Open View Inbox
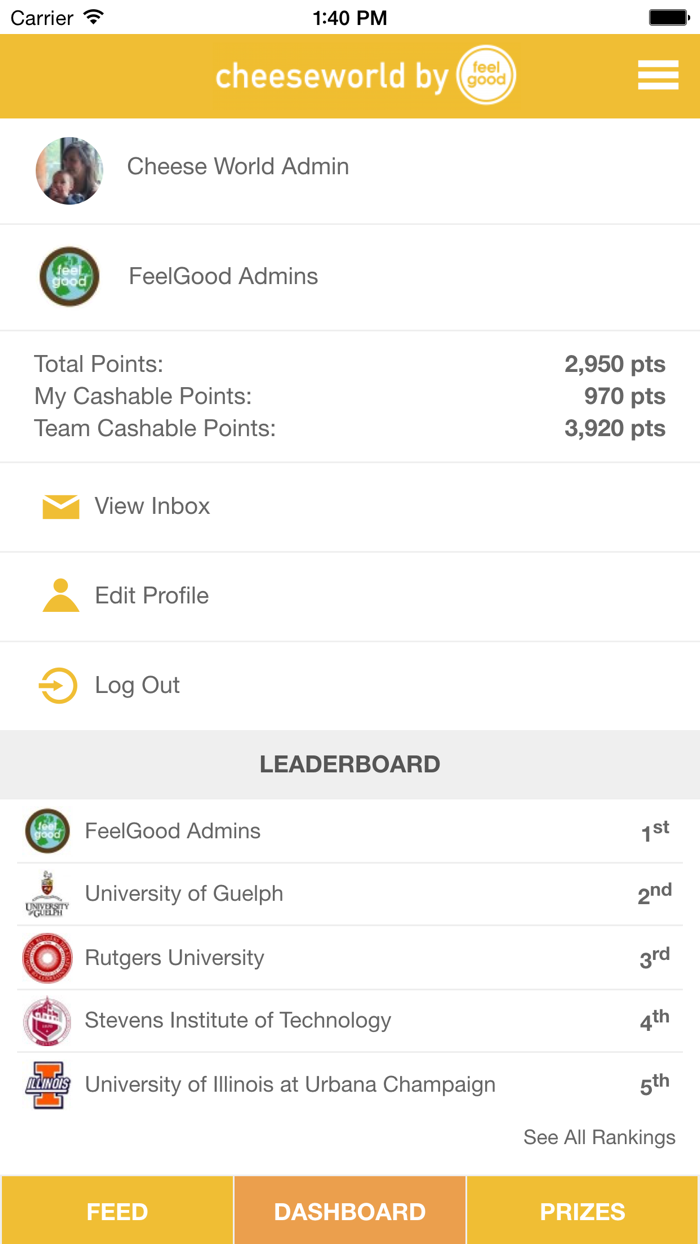The height and width of the screenshot is (1244, 700). point(152,506)
